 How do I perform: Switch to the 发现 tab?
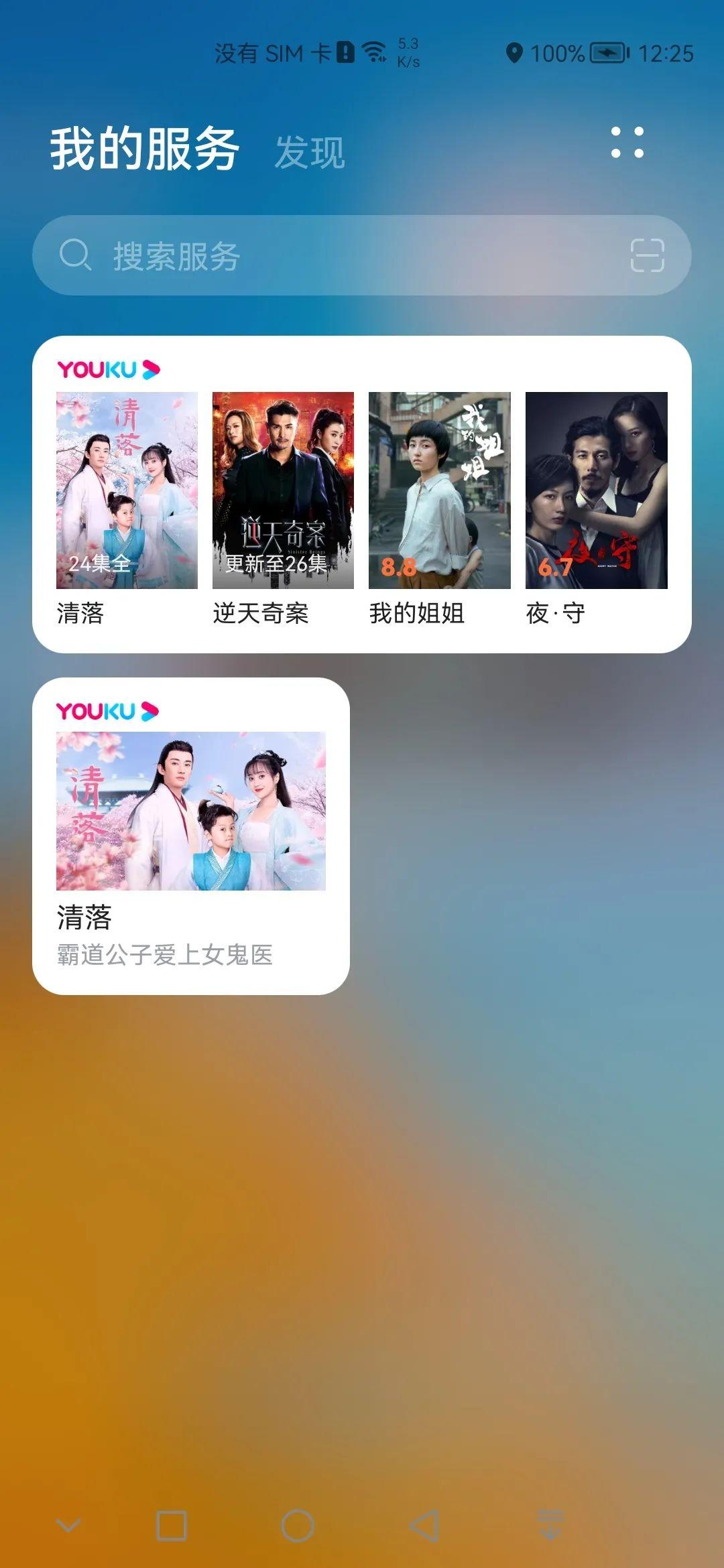(x=309, y=152)
